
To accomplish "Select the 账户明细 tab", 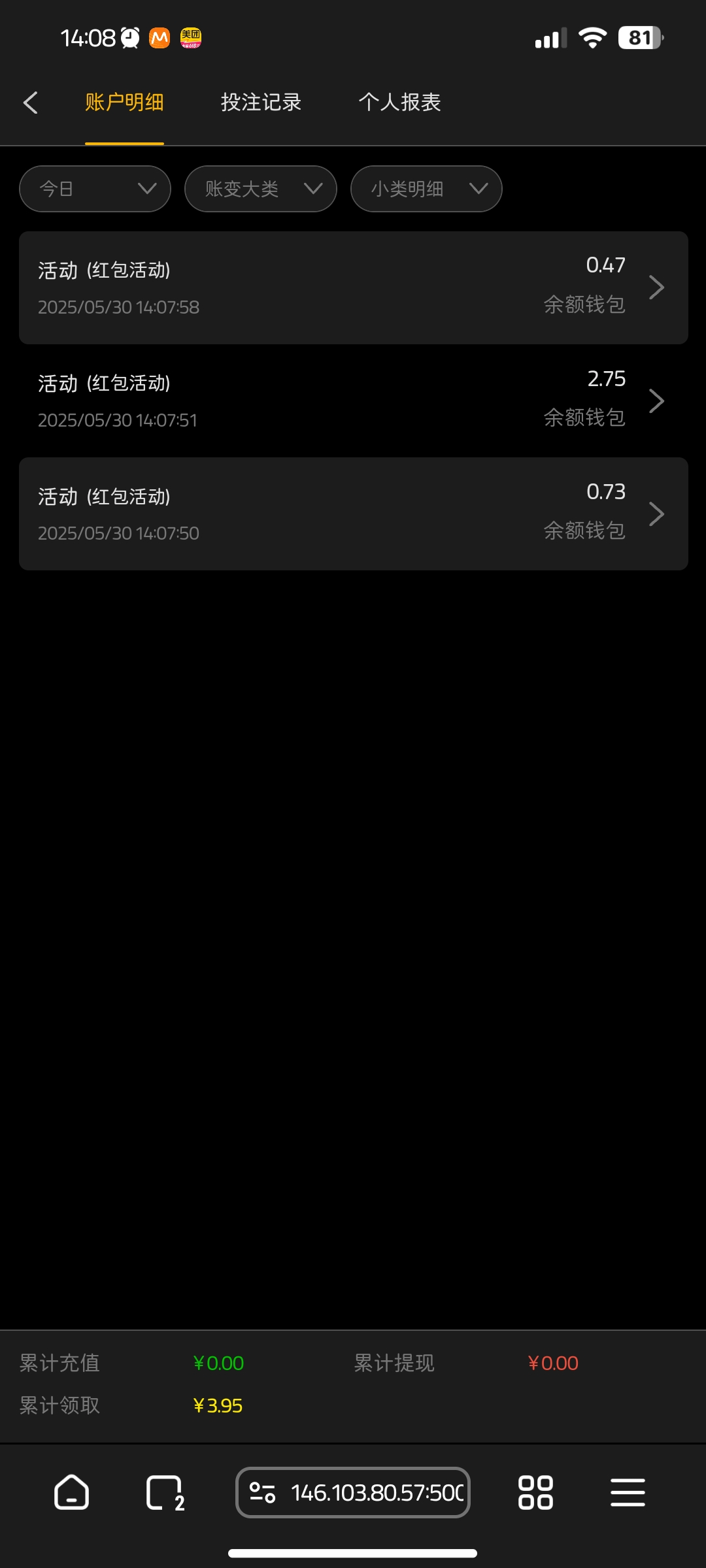I will pos(124,103).
